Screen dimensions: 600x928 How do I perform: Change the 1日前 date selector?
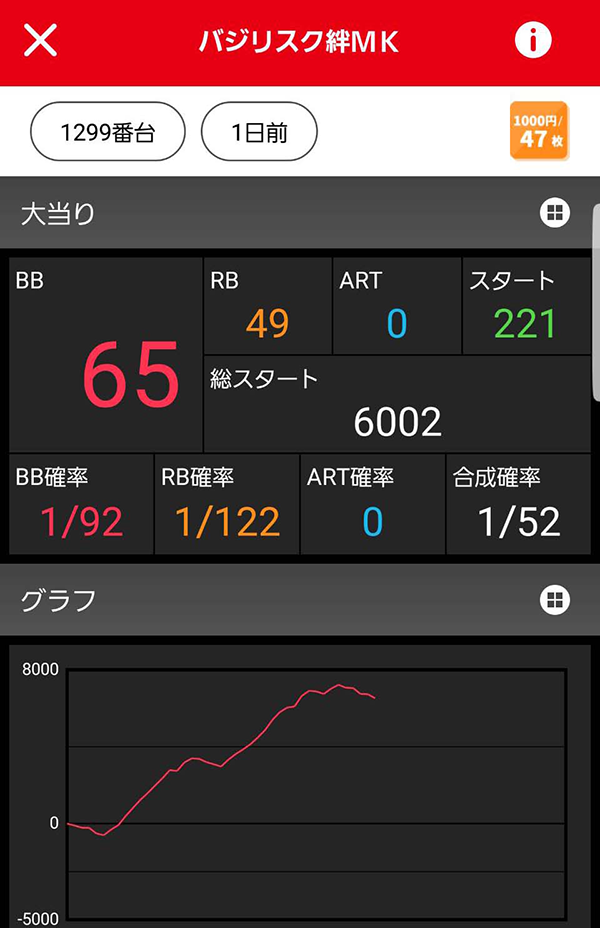pos(259,133)
